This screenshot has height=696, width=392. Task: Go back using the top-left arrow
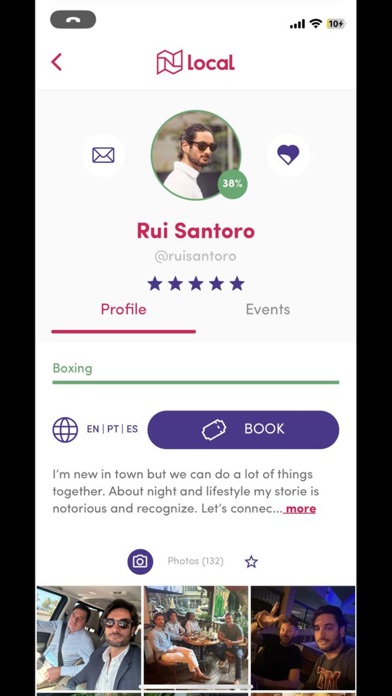pos(56,62)
